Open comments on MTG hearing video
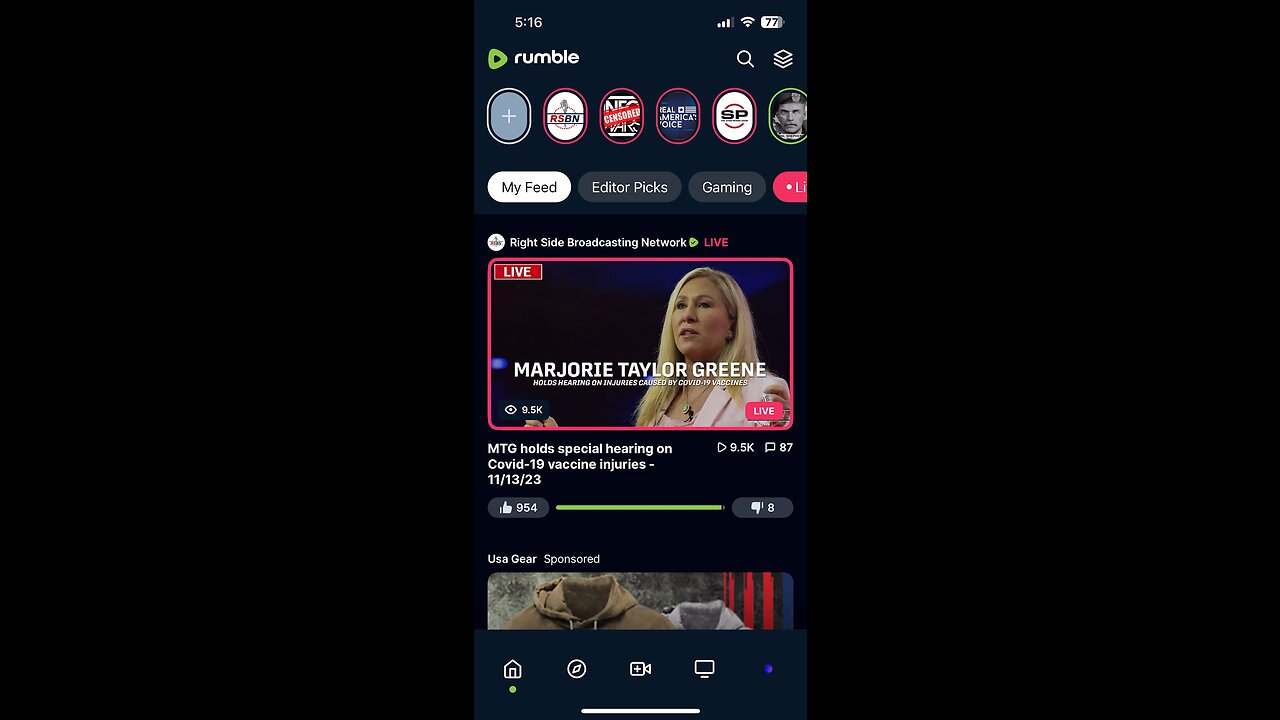 coord(778,448)
